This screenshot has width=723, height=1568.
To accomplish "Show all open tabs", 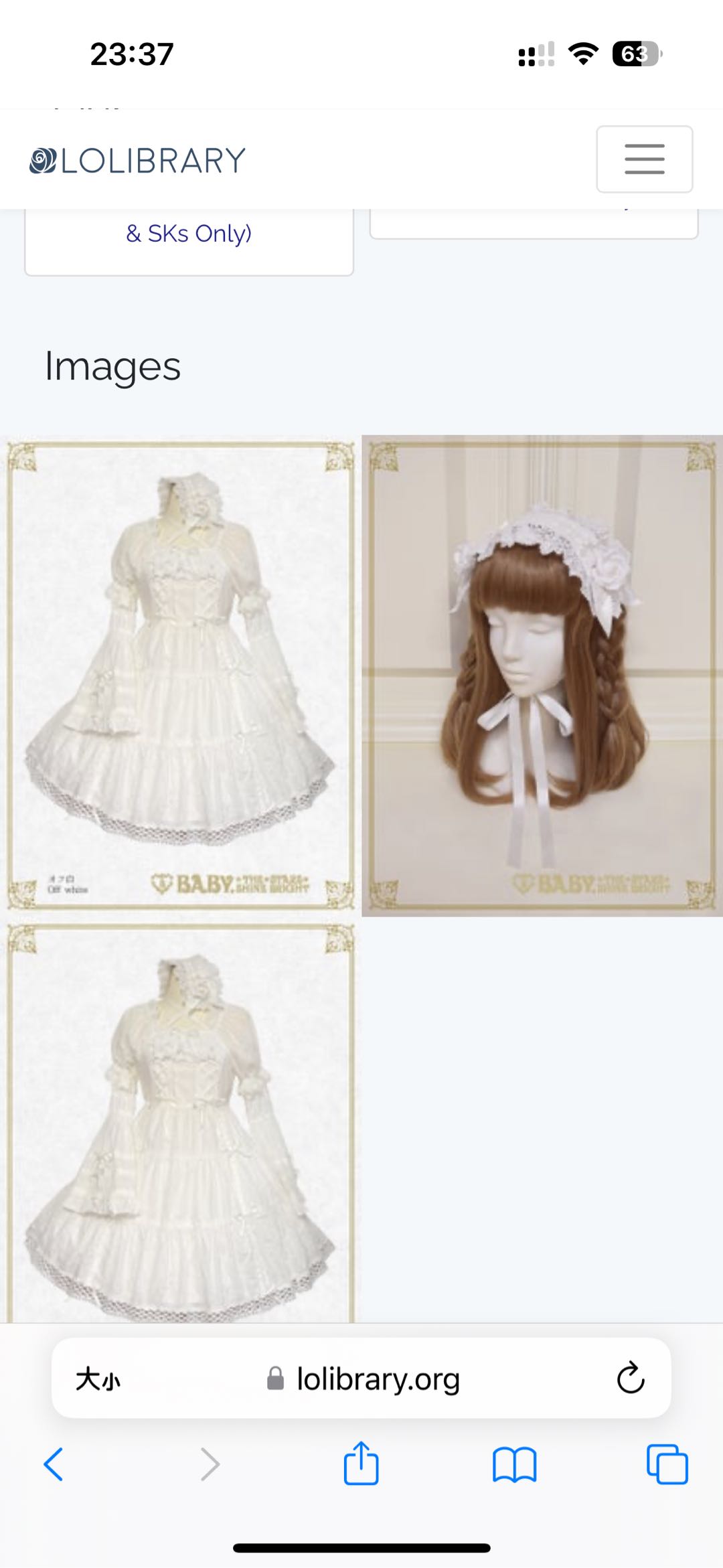I will (x=667, y=1464).
